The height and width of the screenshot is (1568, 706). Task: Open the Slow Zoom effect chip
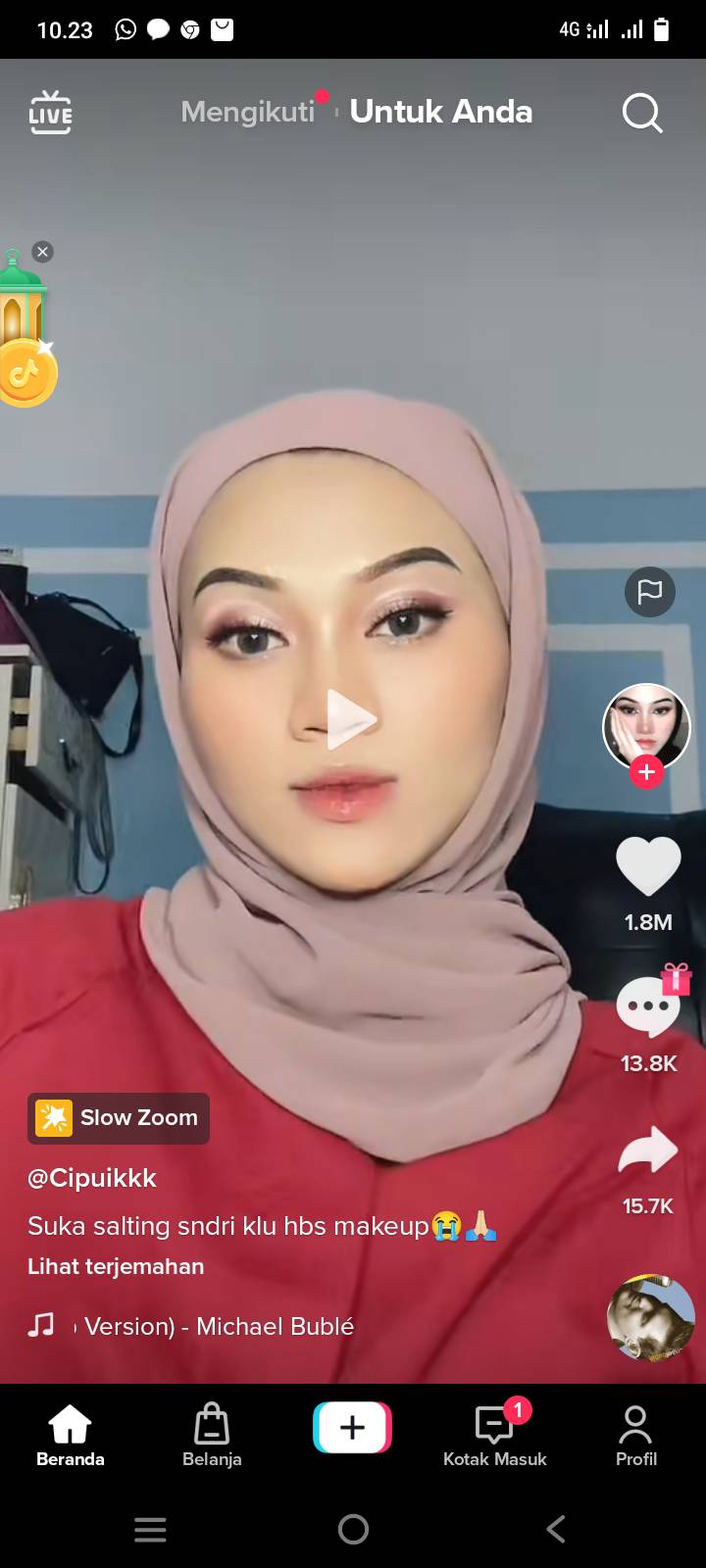point(119,1118)
